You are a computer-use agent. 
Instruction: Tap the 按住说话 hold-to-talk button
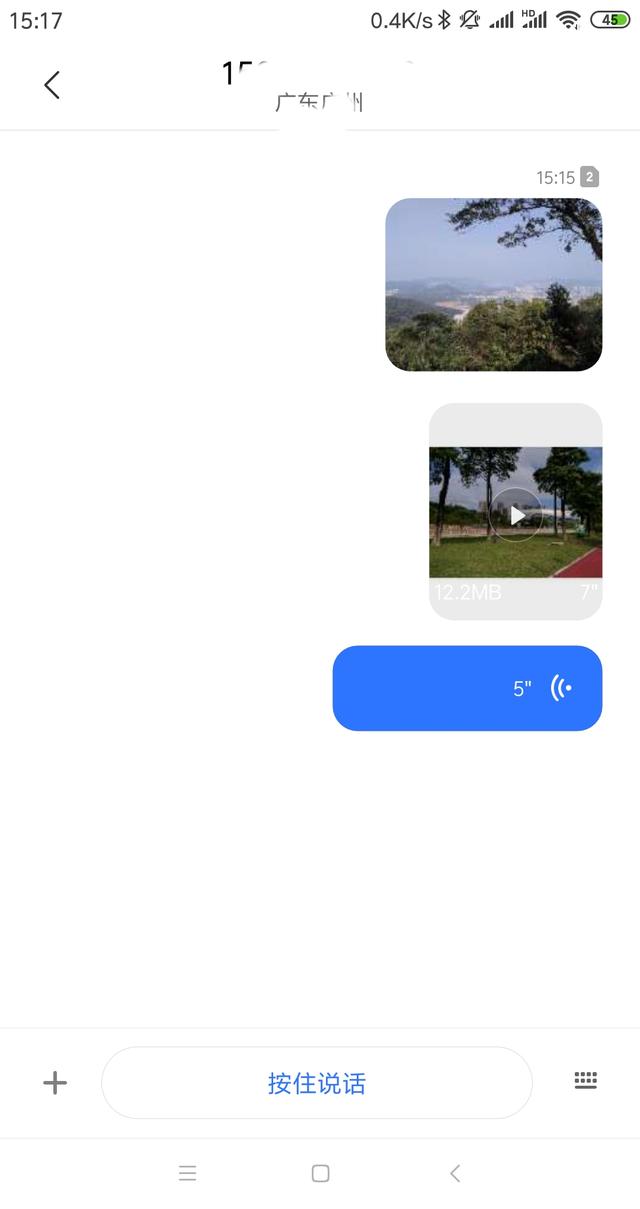[317, 1083]
